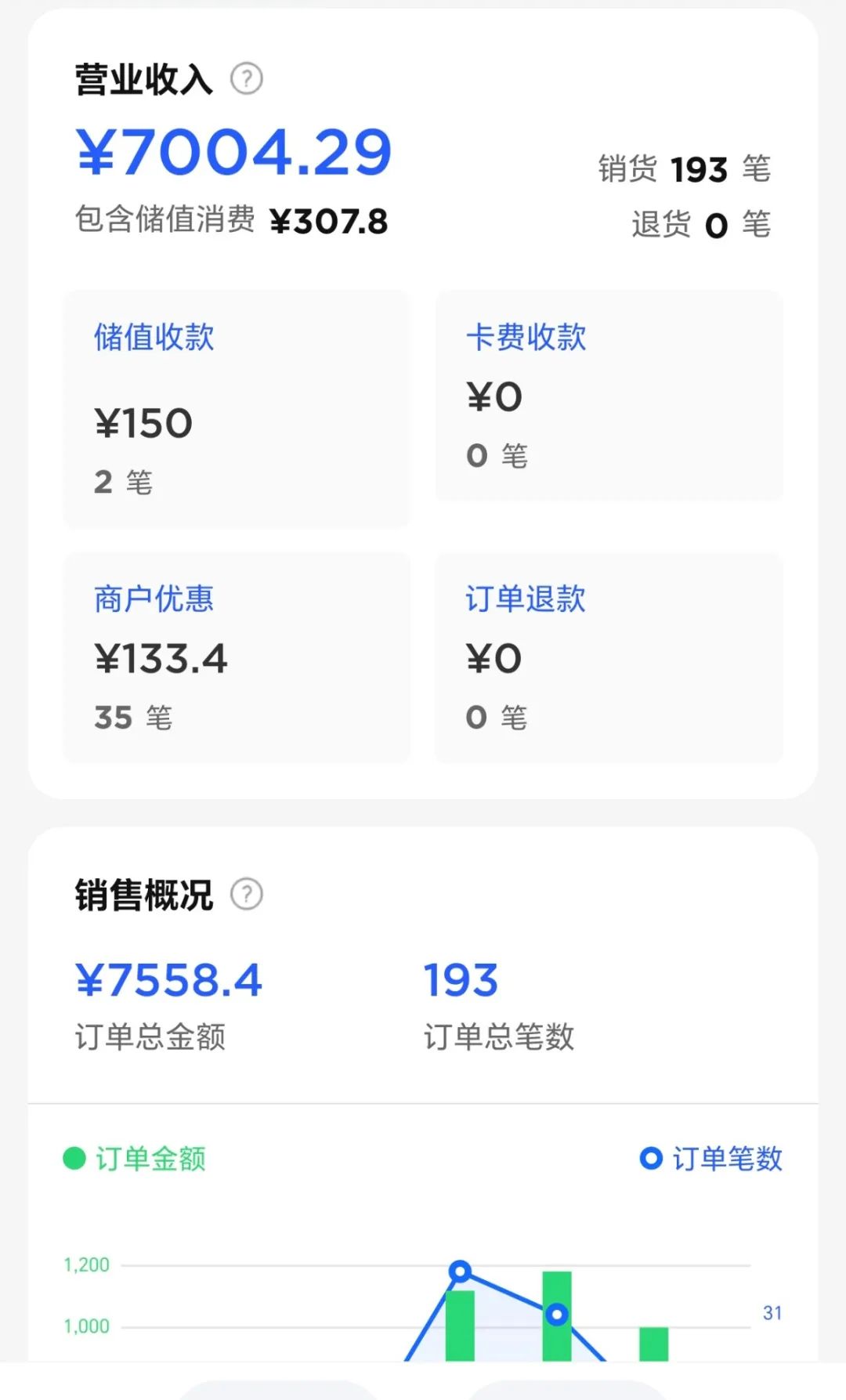Click the ¥7558.4 订单总金额 figure
This screenshot has height=1400, width=846.
[x=166, y=978]
